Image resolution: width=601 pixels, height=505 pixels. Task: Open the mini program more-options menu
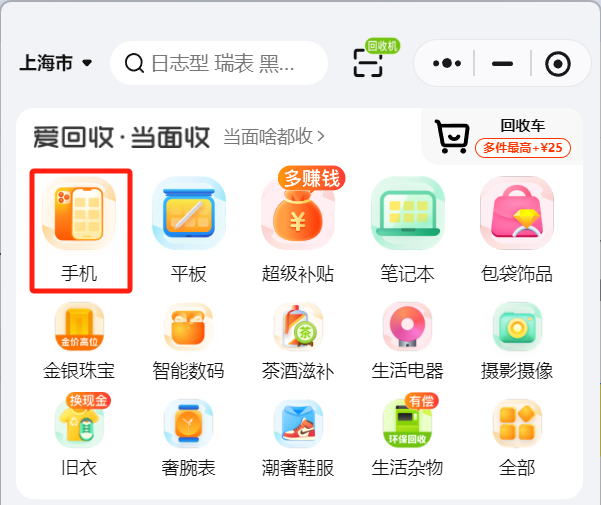pyautogui.click(x=446, y=64)
